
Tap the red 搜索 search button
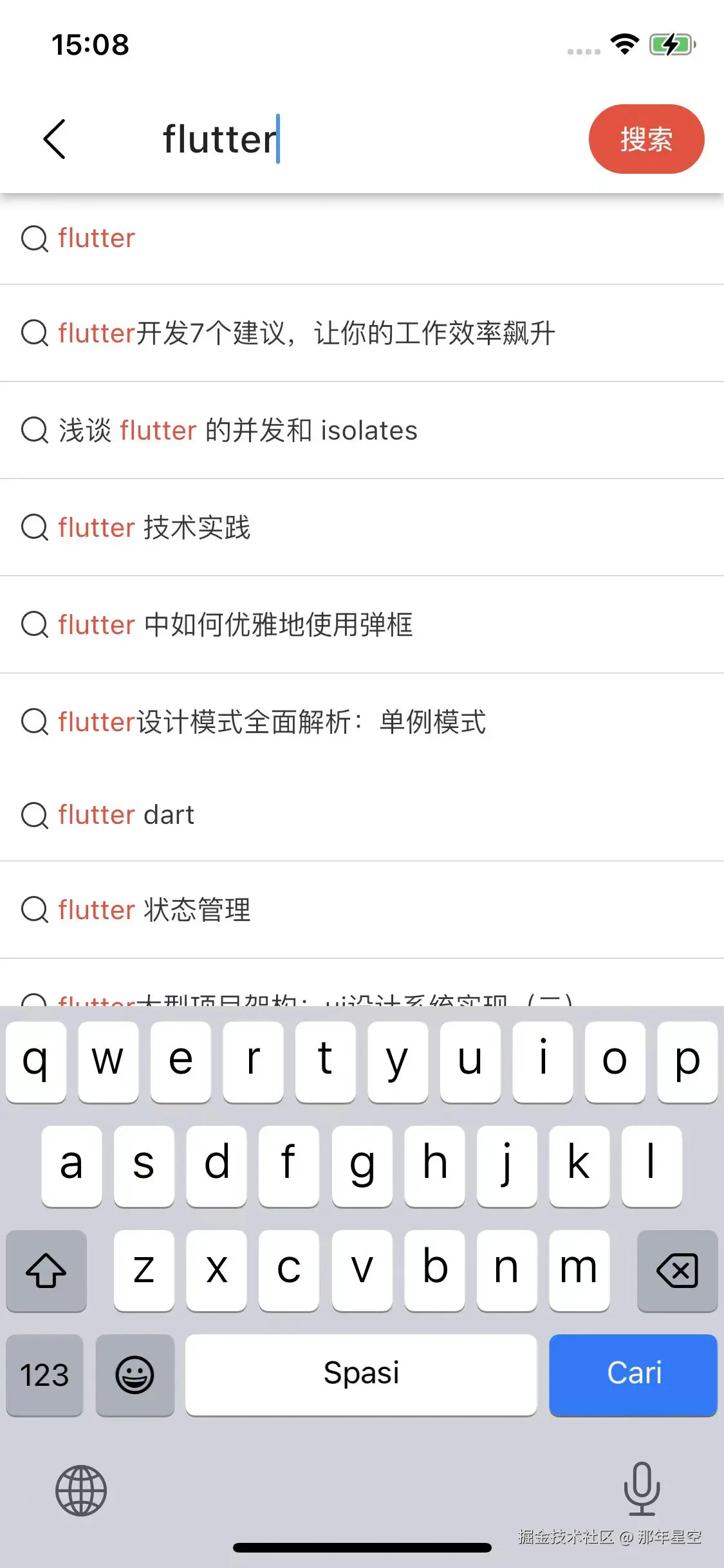point(646,139)
